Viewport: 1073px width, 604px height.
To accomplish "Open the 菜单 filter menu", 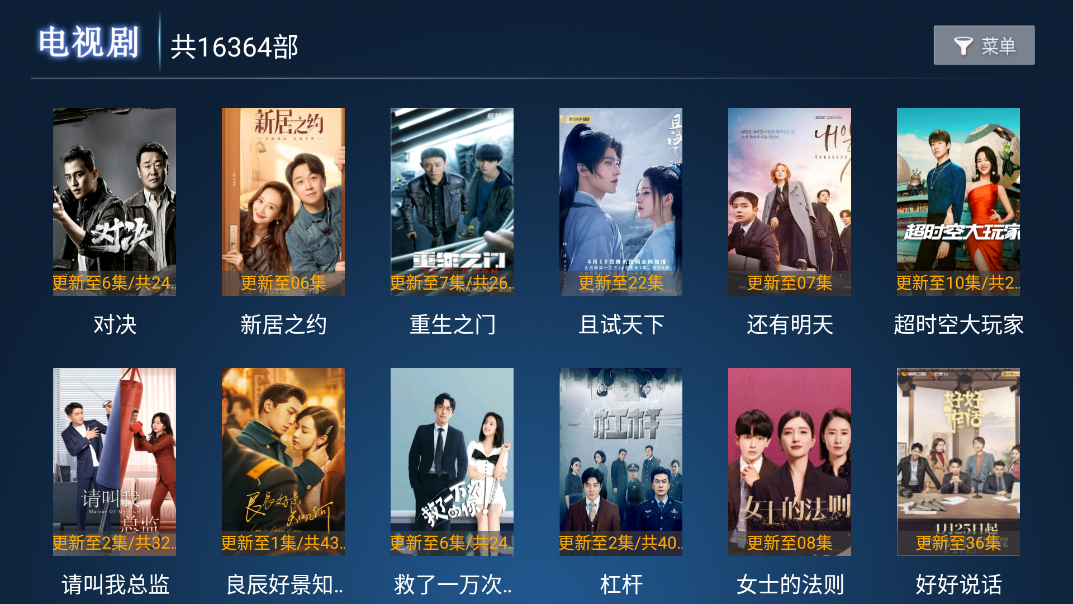I will coord(984,46).
